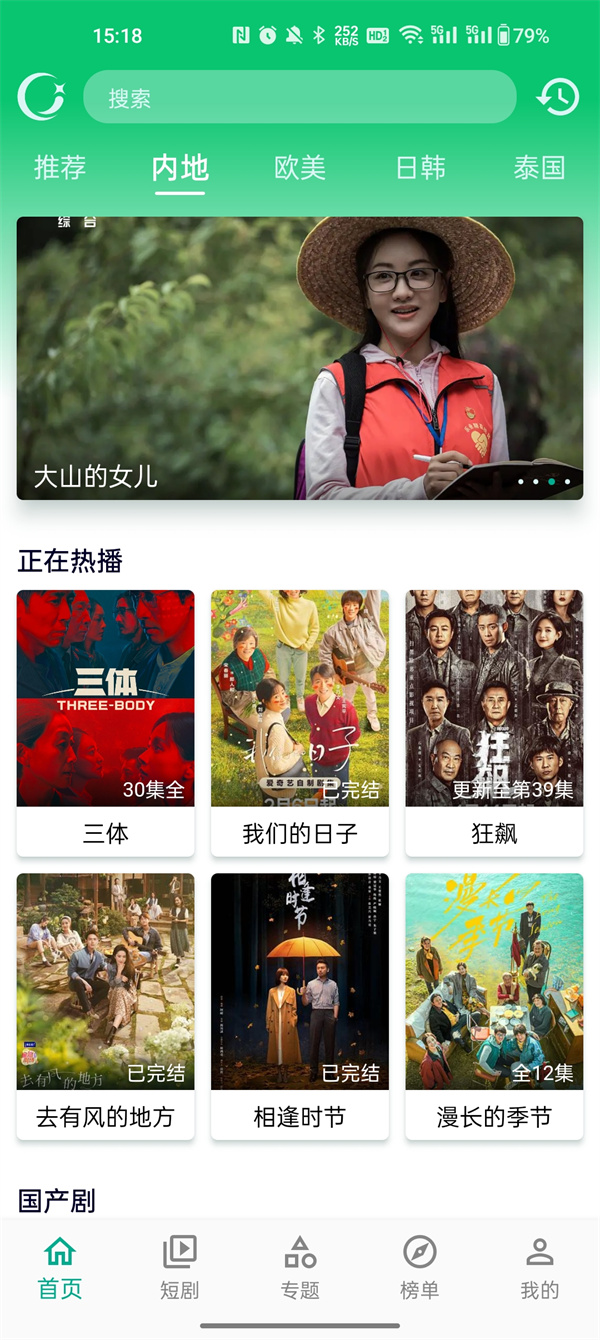Open the 去有风的地方 show card
The width and height of the screenshot is (600, 1340).
106,1006
